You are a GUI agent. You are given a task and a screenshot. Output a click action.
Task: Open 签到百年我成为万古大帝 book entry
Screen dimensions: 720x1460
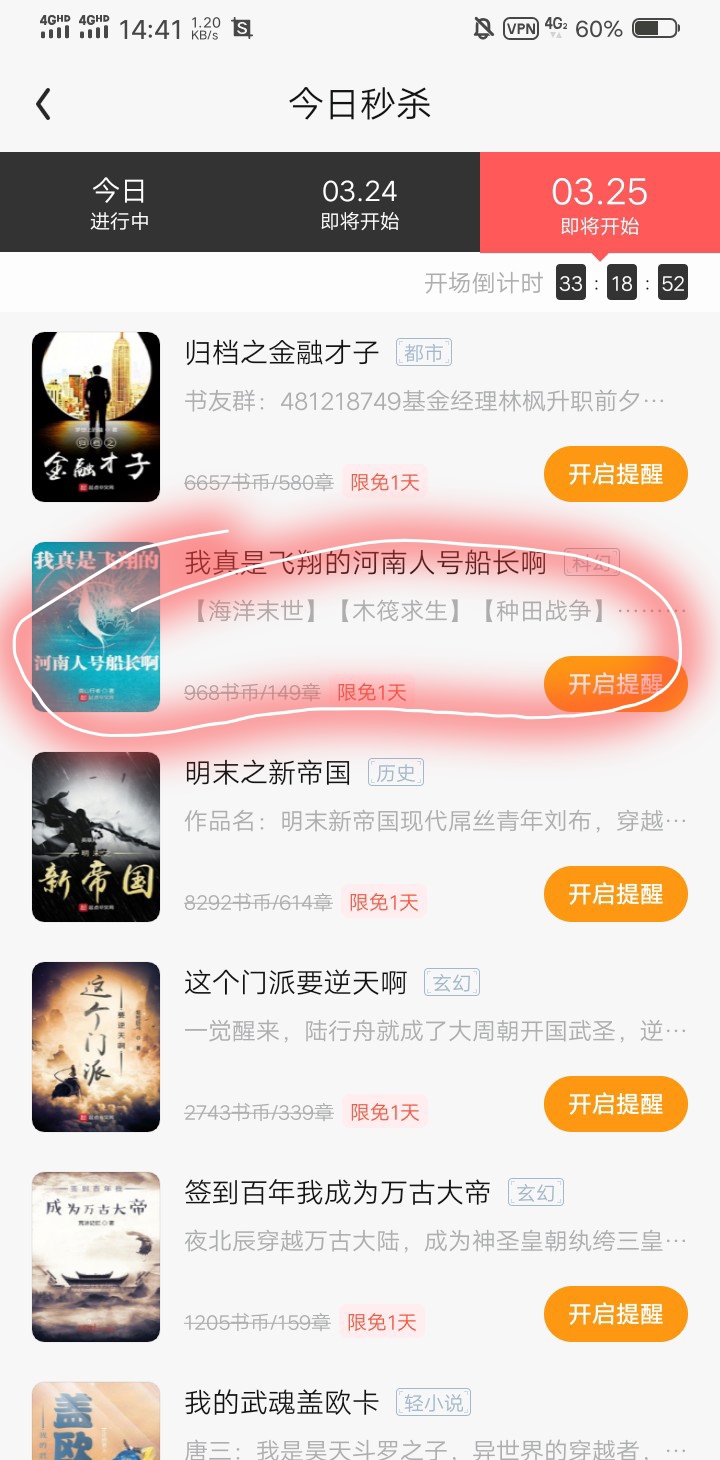pyautogui.click(x=338, y=1192)
